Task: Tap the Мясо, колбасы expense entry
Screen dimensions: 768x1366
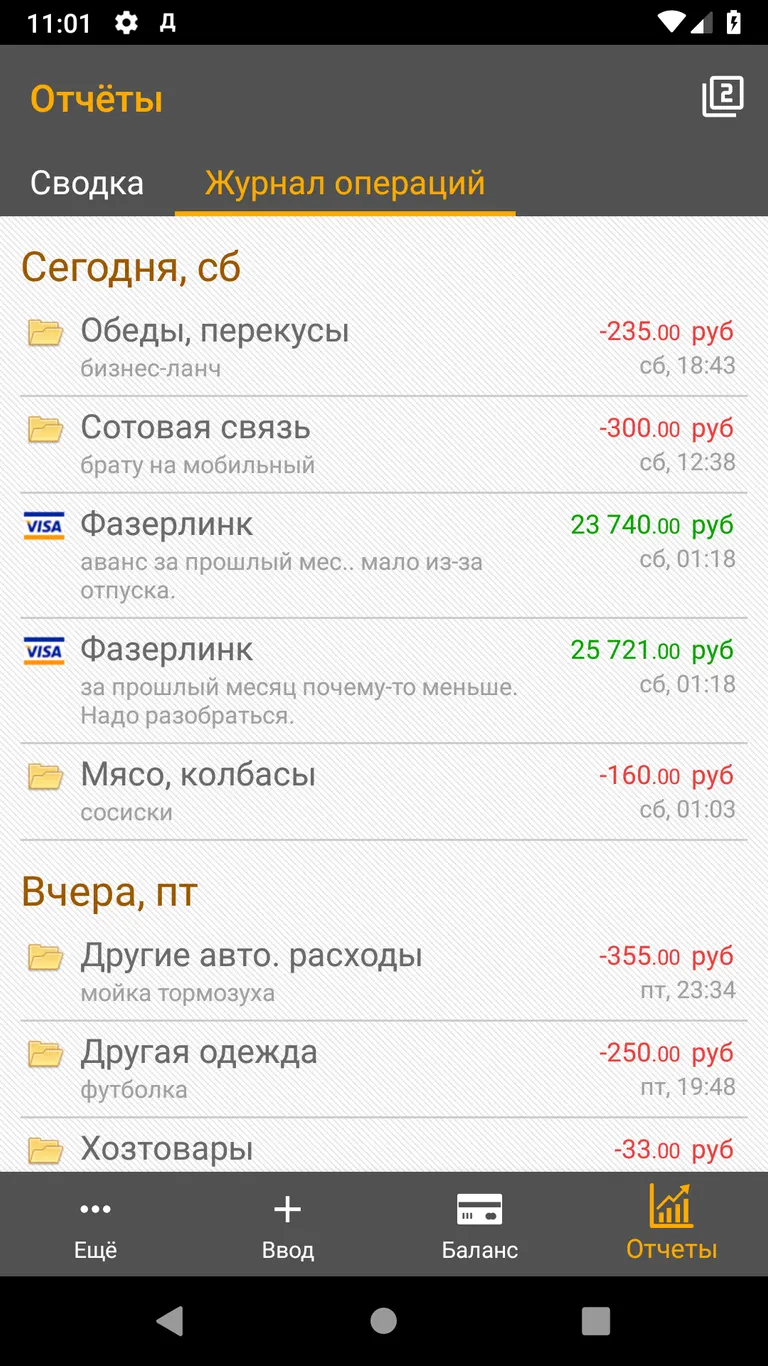Action: 384,790
